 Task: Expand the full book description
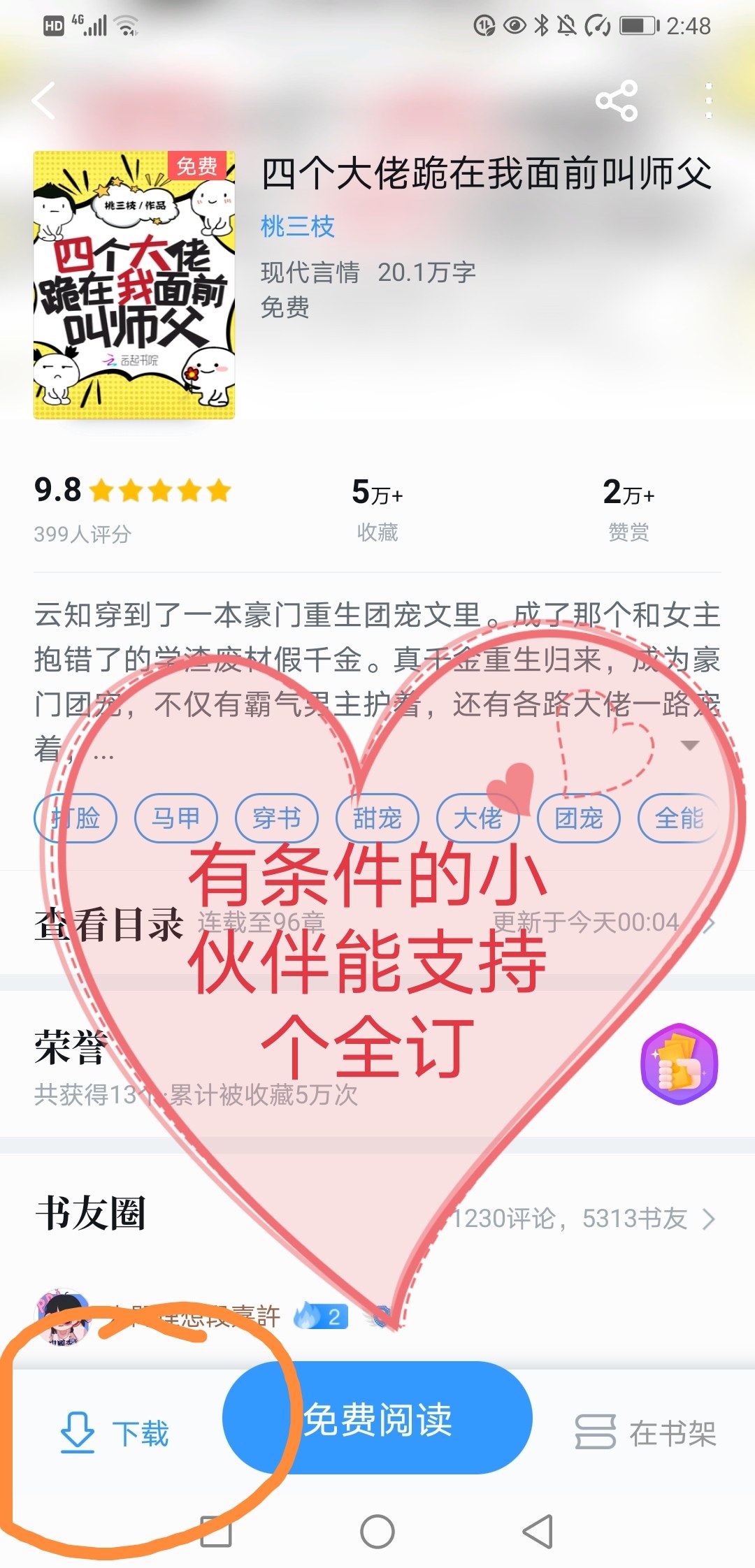[689, 746]
